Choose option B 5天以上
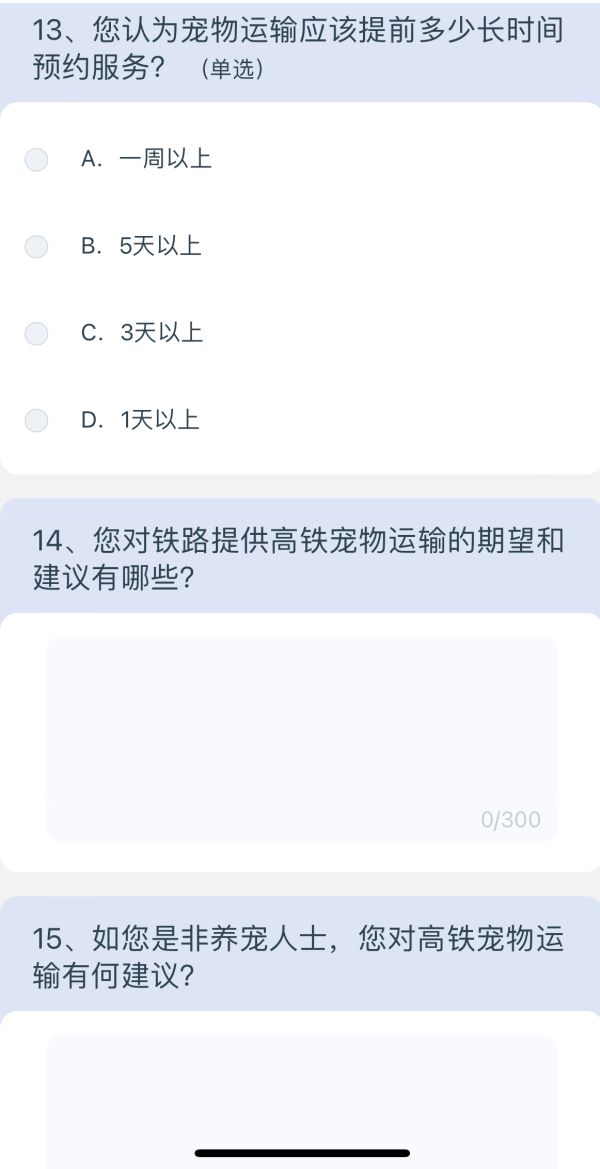 click(x=36, y=247)
